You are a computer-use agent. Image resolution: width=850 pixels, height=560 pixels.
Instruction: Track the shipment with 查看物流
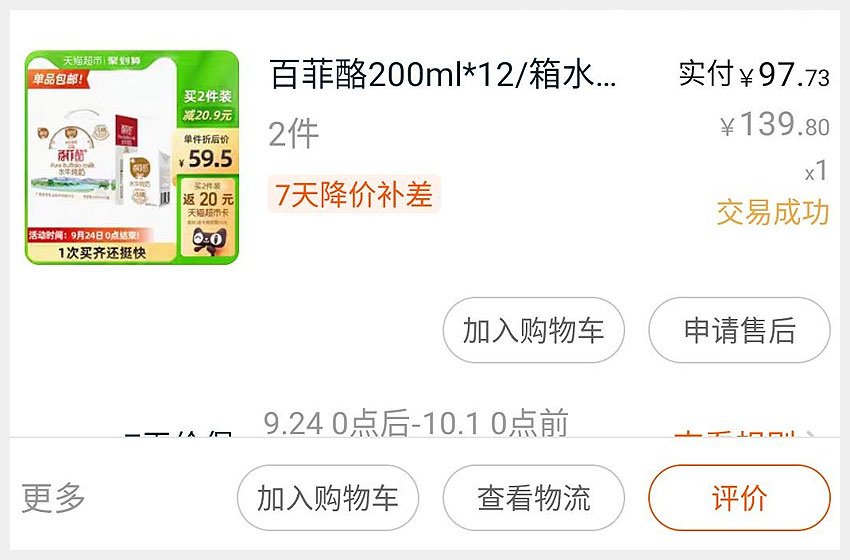533,498
